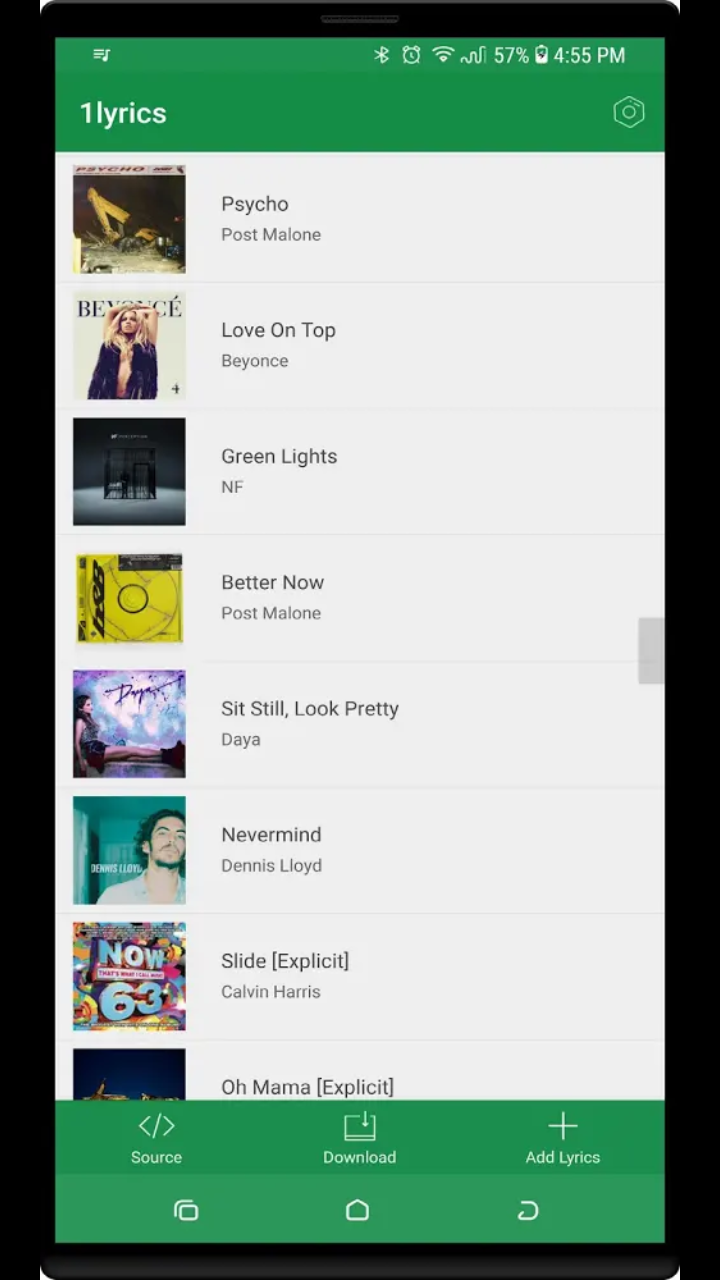
Task: Tap the Download button
Action: pyautogui.click(x=359, y=1138)
